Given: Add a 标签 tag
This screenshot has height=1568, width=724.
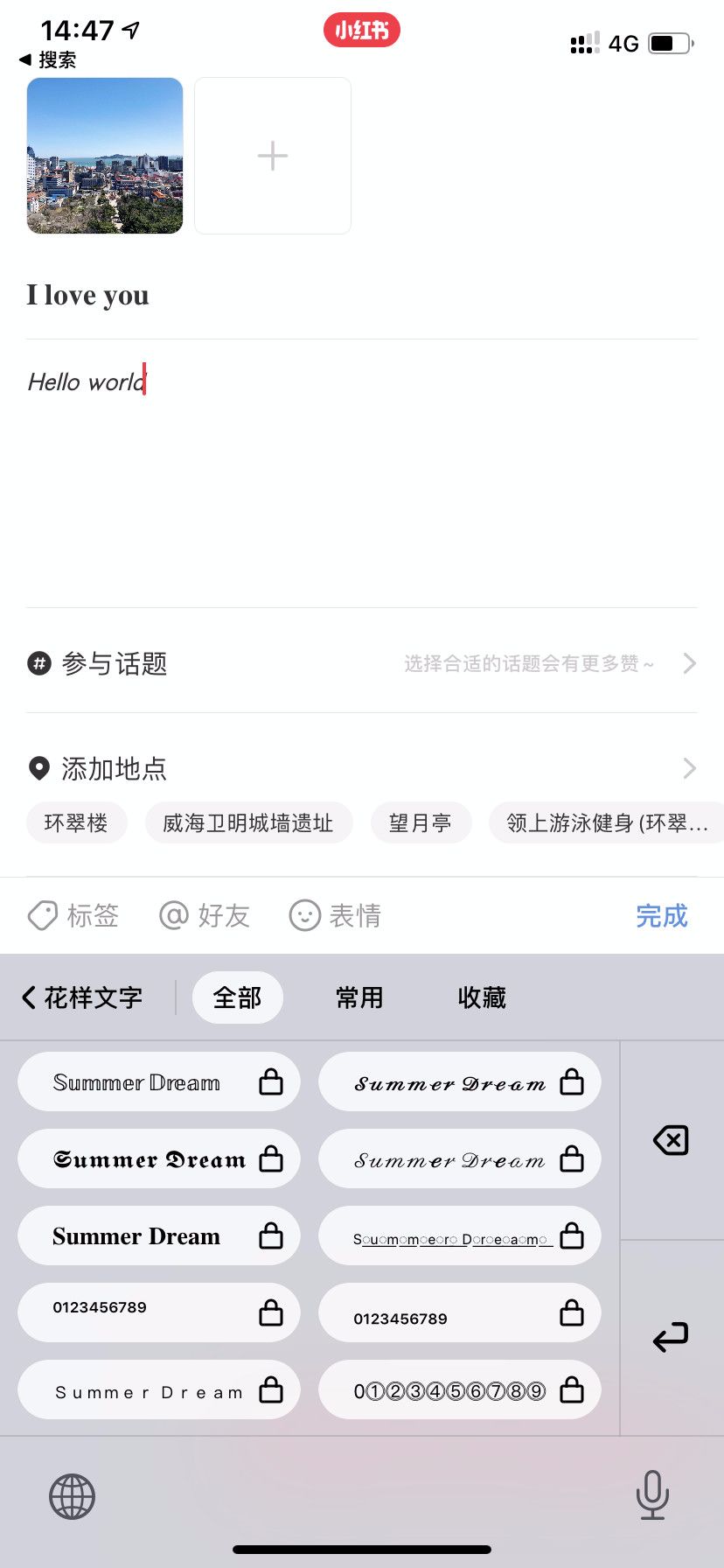Looking at the screenshot, I should 74,916.
